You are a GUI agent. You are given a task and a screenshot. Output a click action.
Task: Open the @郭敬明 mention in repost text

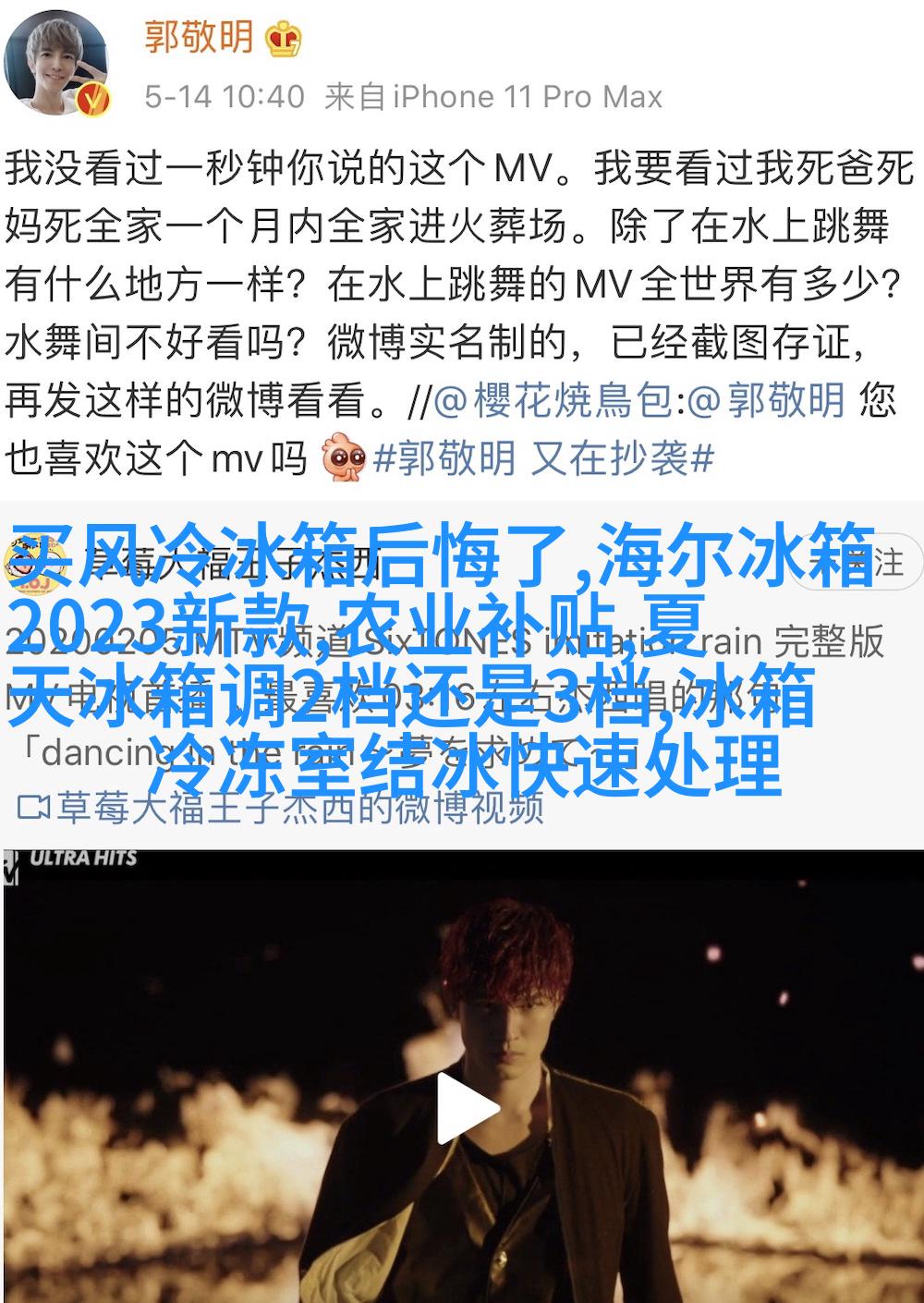click(x=769, y=400)
